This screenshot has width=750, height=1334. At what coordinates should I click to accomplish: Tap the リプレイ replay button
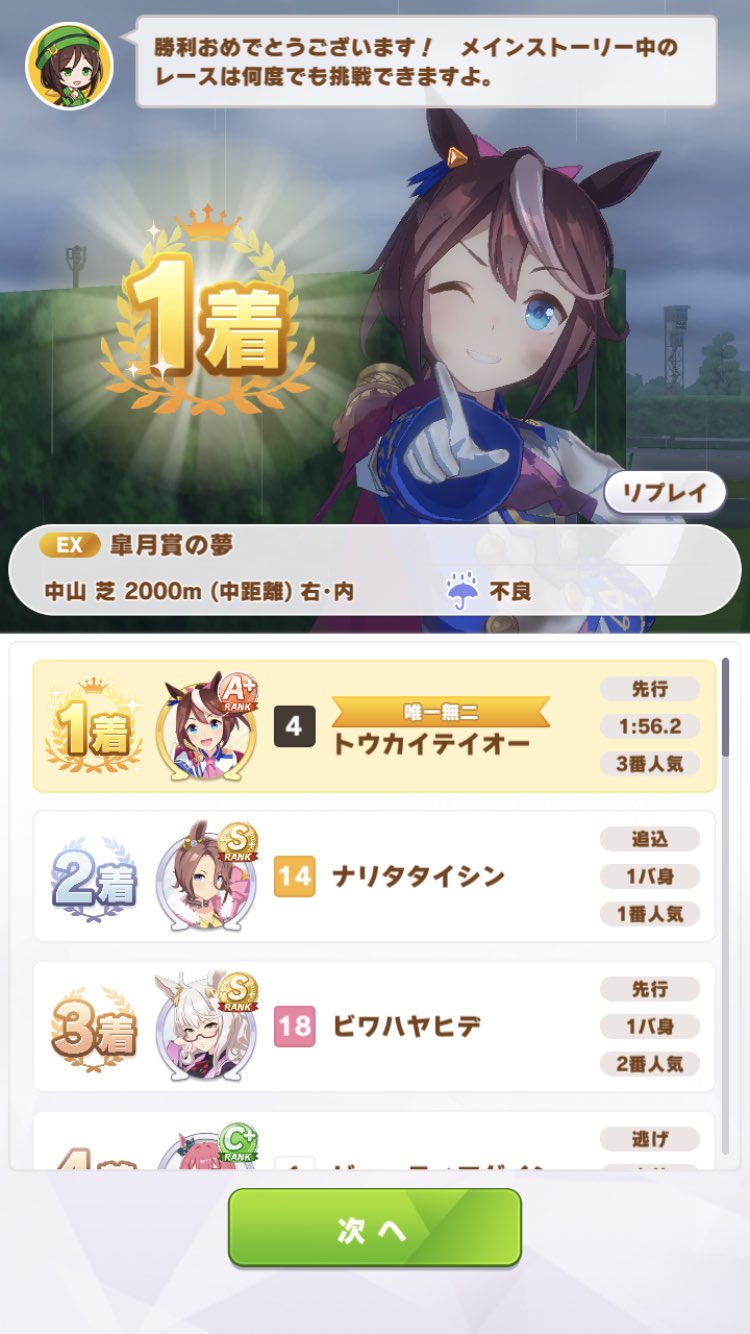[665, 492]
